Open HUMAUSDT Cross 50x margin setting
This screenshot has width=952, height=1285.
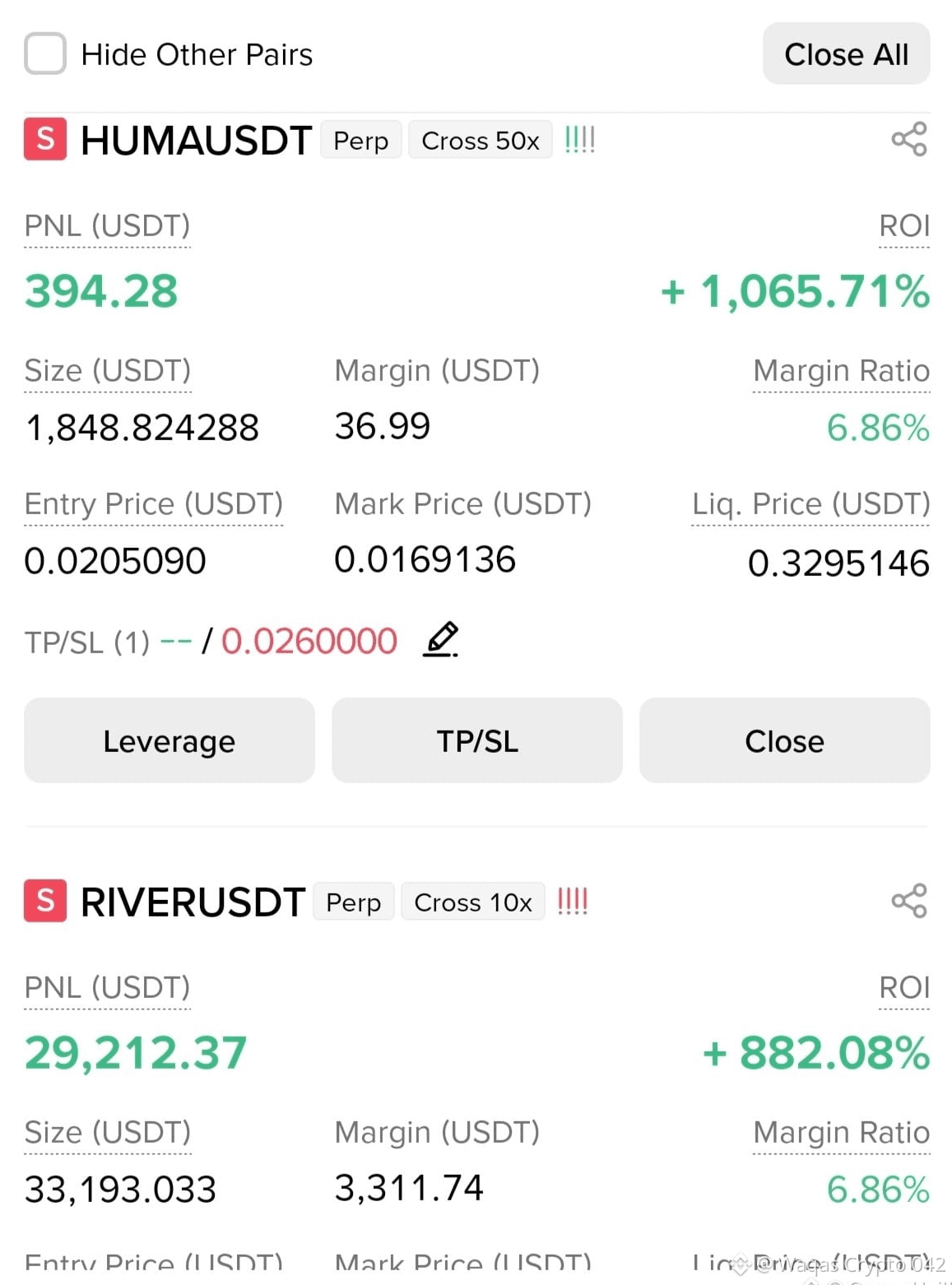(481, 140)
